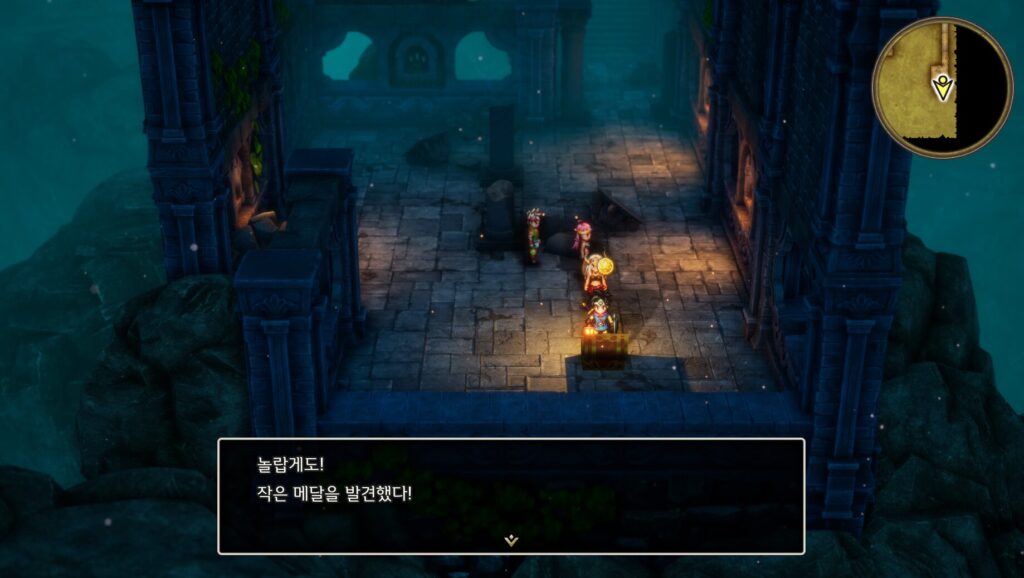Viewport: 1024px width, 578px height.
Task: Open the circular minimap
Action: click(941, 87)
